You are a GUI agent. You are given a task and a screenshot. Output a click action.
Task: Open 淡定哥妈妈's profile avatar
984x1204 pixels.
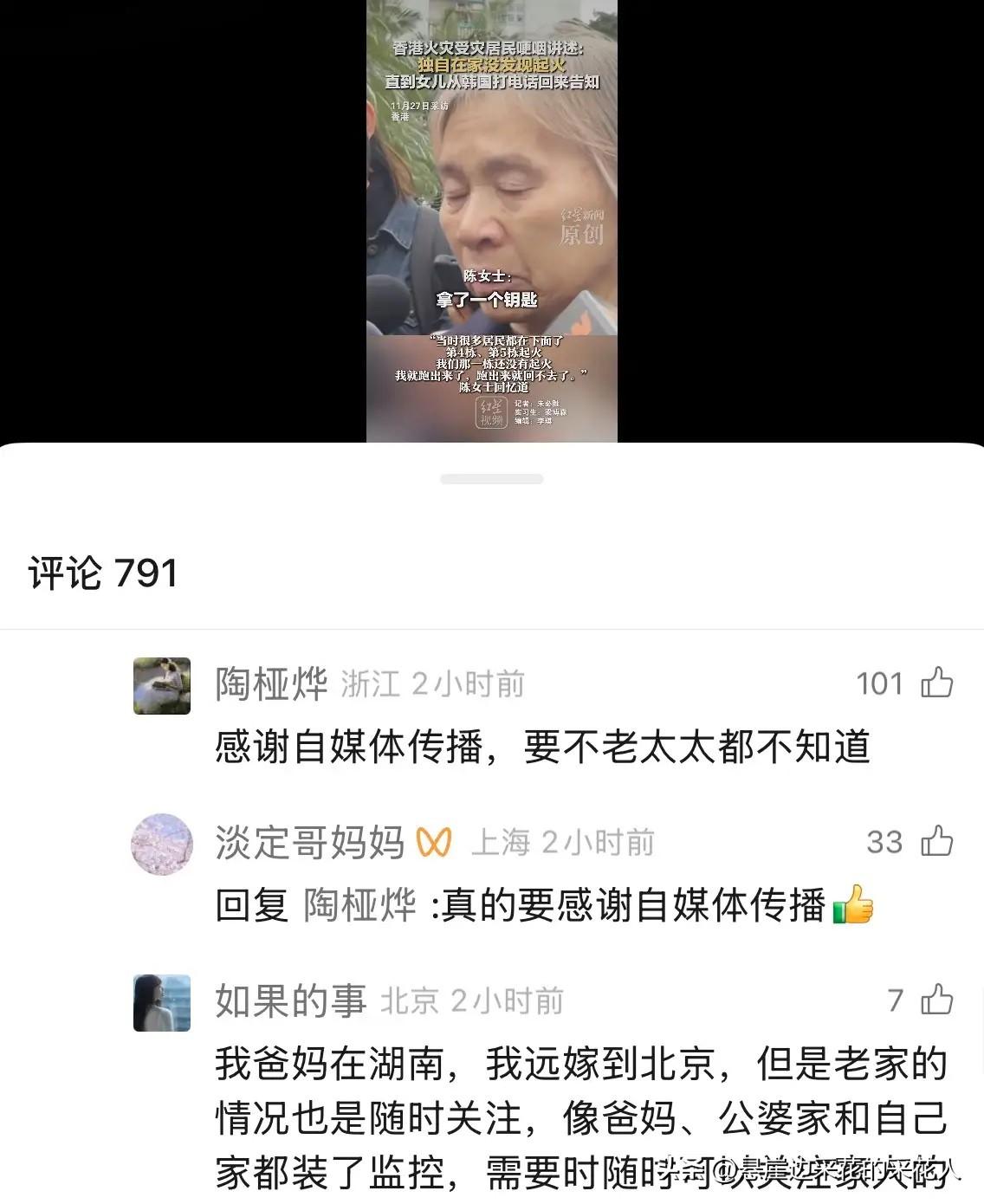[163, 842]
